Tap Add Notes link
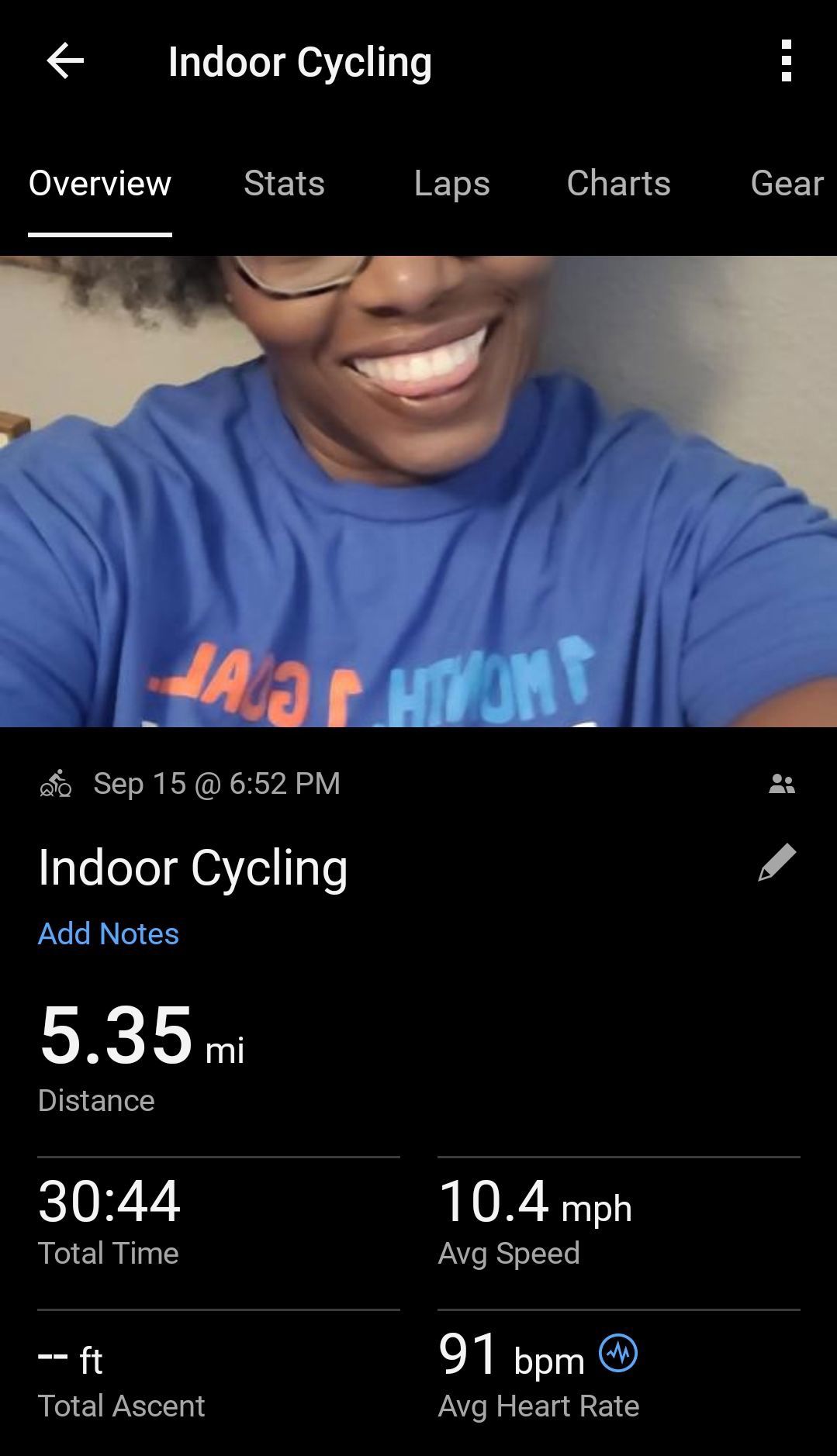The image size is (837, 1456). tap(109, 933)
